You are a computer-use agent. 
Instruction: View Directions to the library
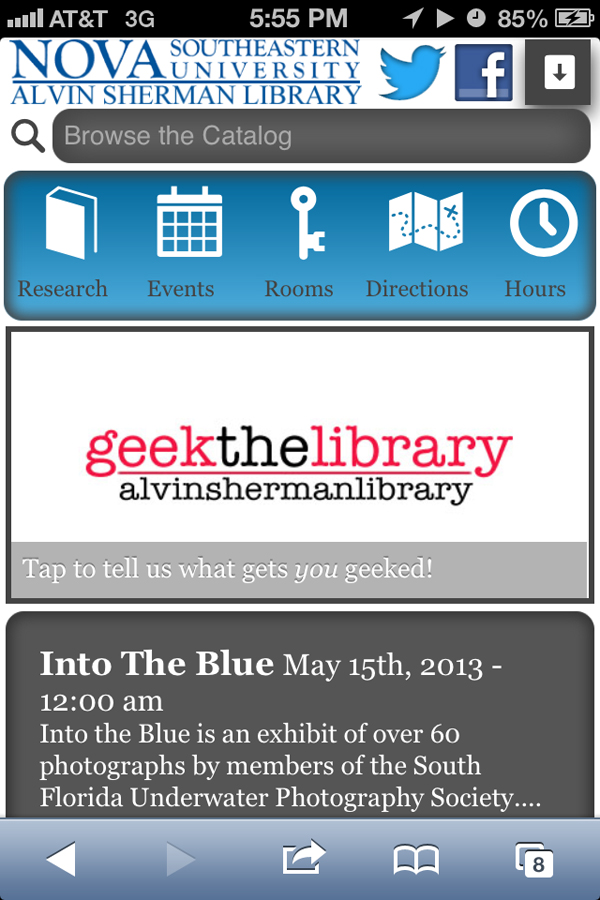coord(418,245)
